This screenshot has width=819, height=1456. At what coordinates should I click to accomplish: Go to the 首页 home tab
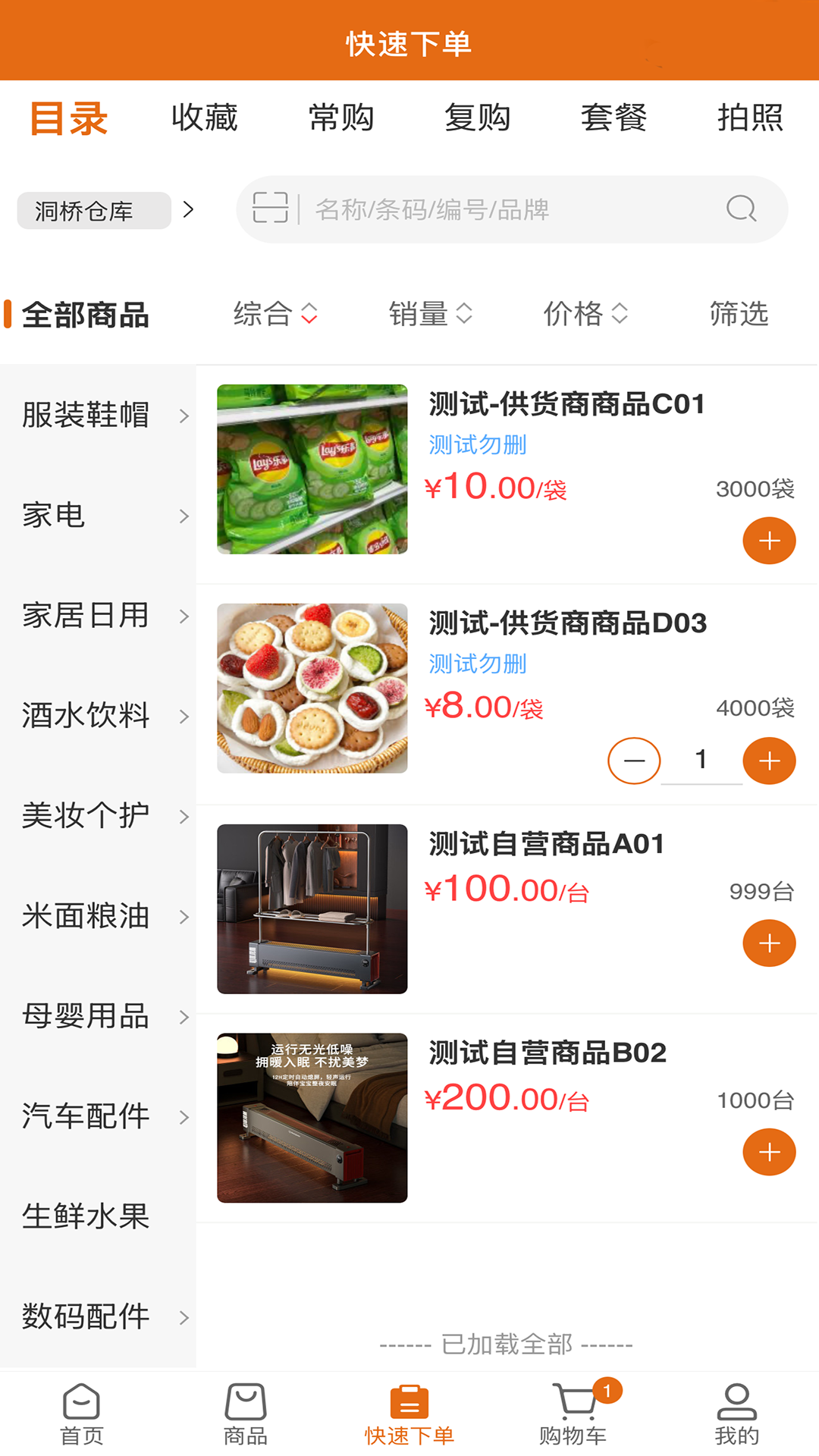(x=82, y=1414)
